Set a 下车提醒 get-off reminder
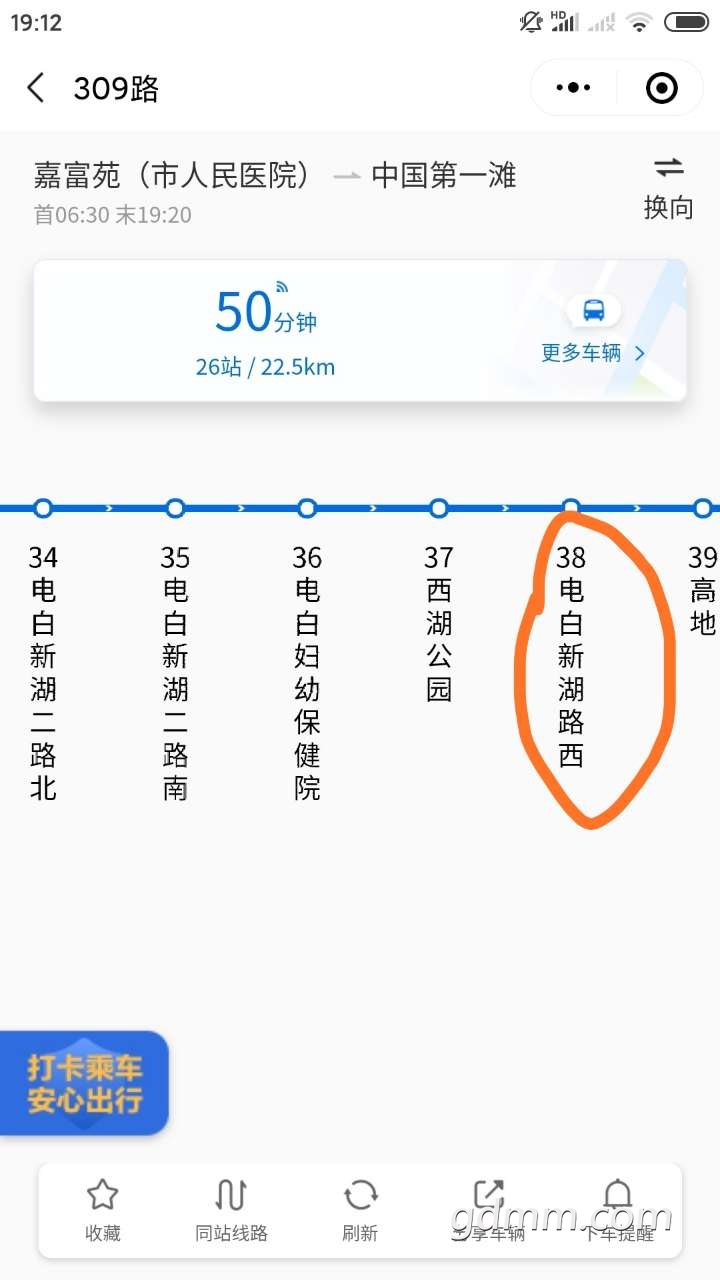Viewport: 720px width, 1280px height. 618,1210
